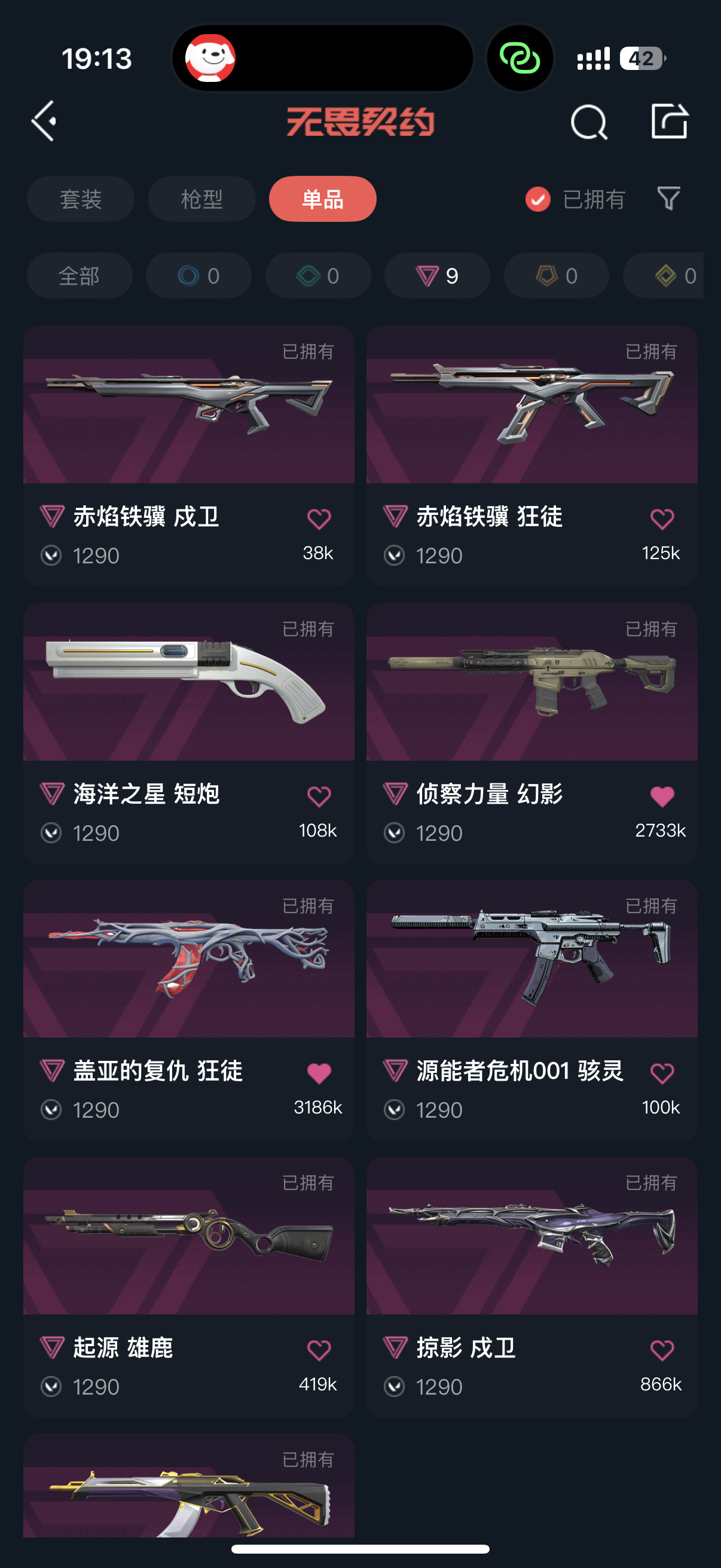721x1568 pixels.
Task: Select the blue circle tier chip
Action: tap(198, 276)
